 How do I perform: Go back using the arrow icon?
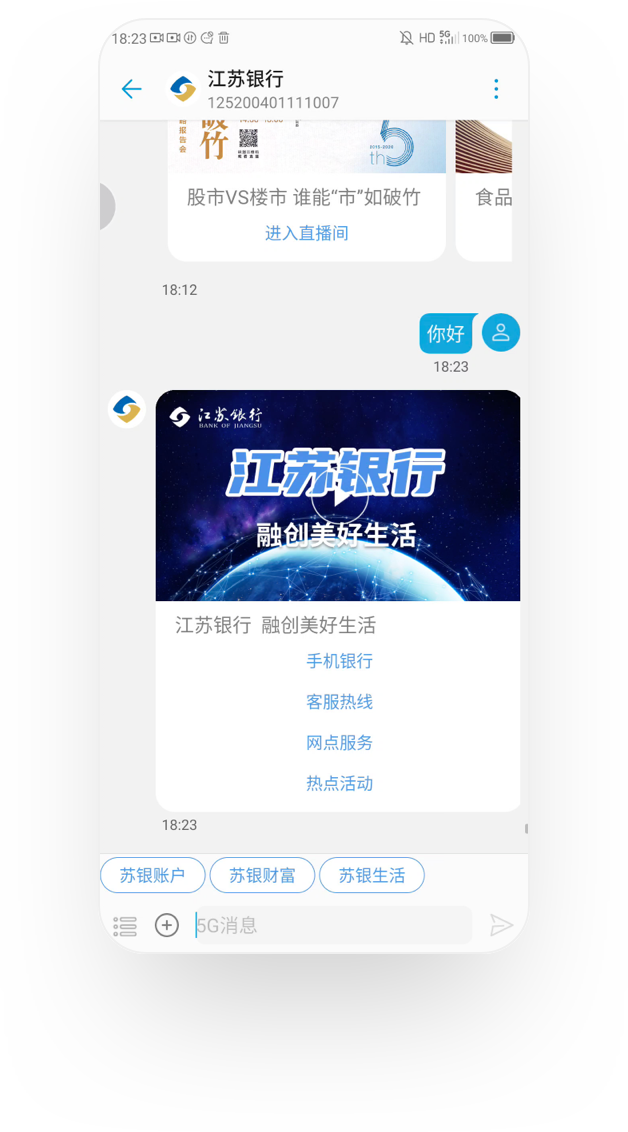click(x=131, y=89)
